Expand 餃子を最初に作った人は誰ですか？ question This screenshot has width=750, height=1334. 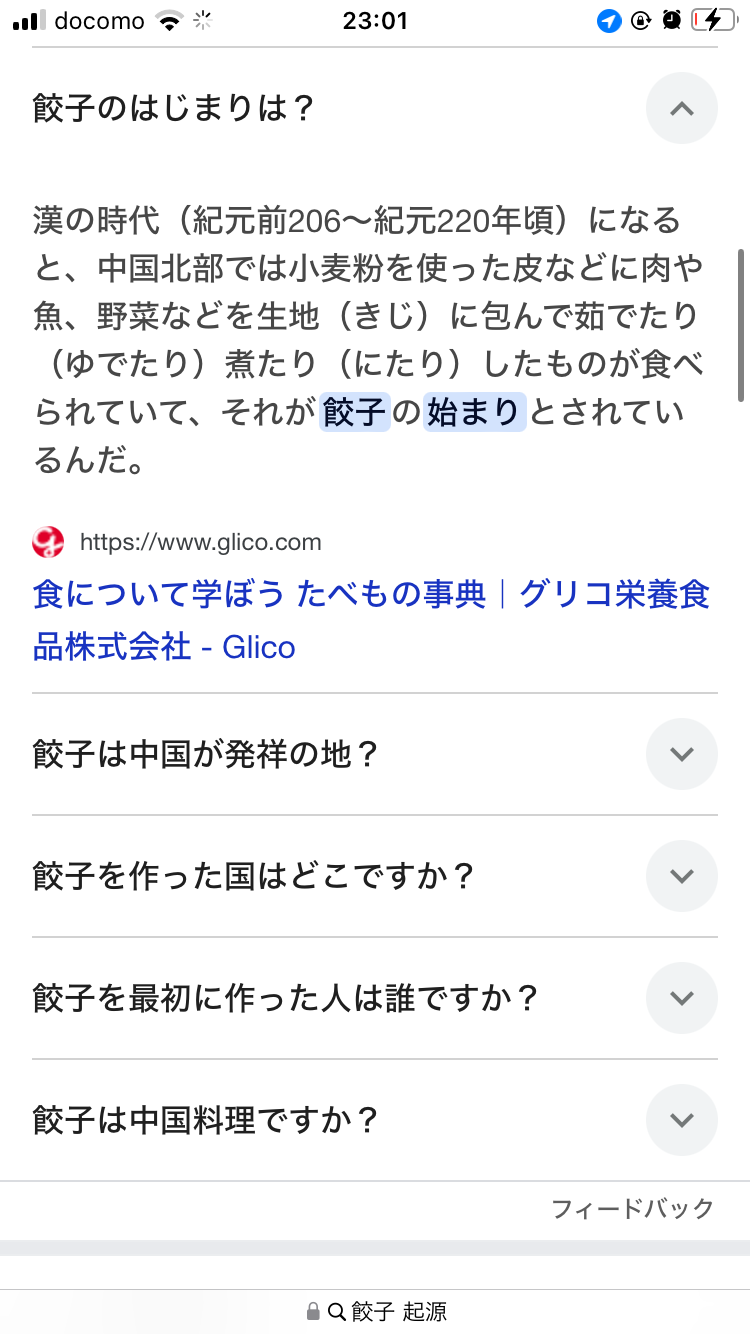click(x=681, y=998)
